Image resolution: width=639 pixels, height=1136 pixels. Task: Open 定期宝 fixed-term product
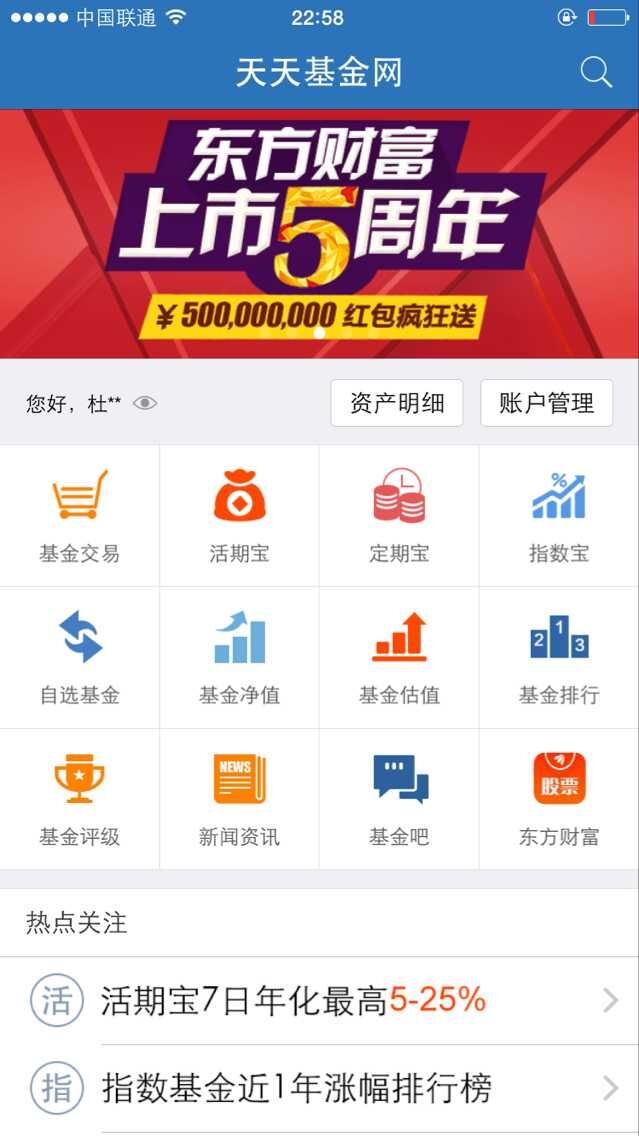click(399, 516)
